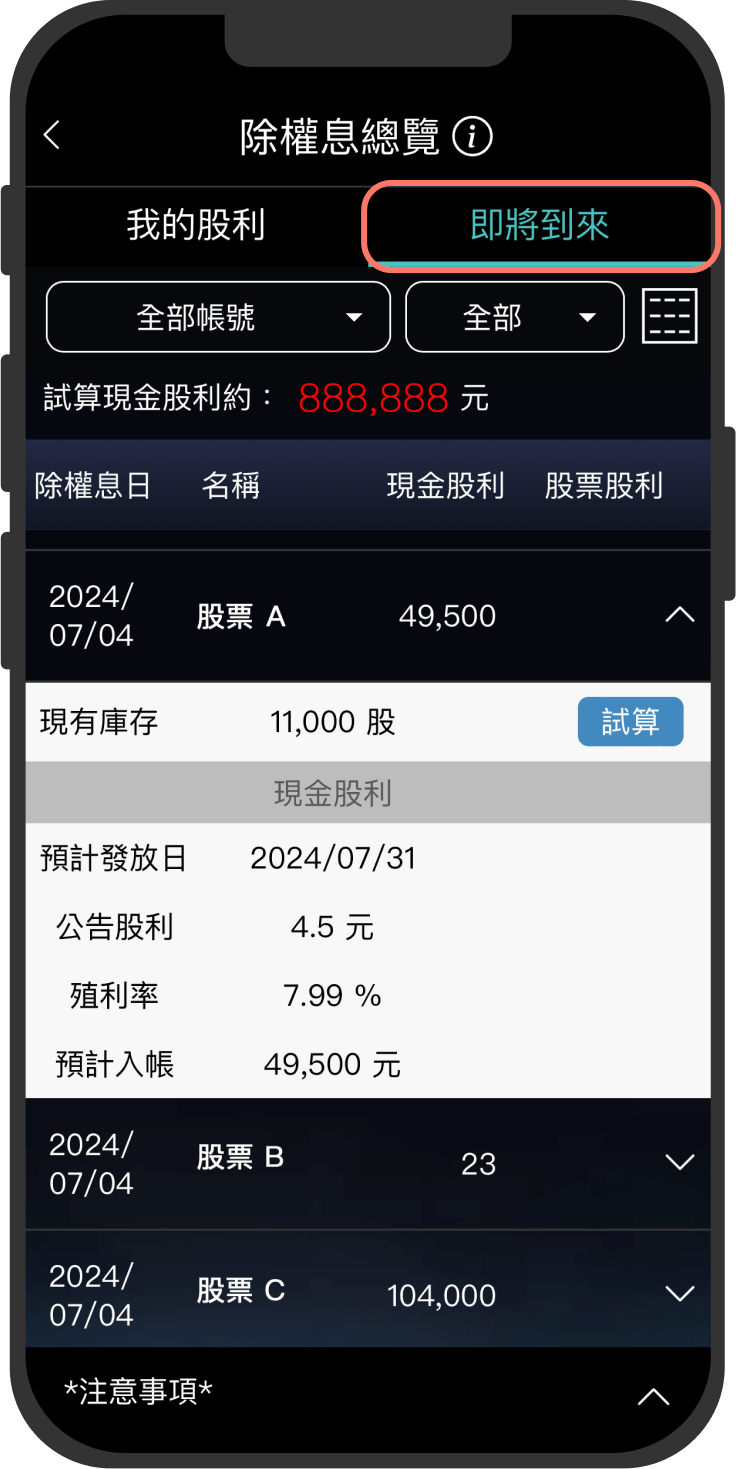The width and height of the screenshot is (736, 1469).
Task: Expand the 股票 B row
Action: pyautogui.click(x=679, y=1162)
